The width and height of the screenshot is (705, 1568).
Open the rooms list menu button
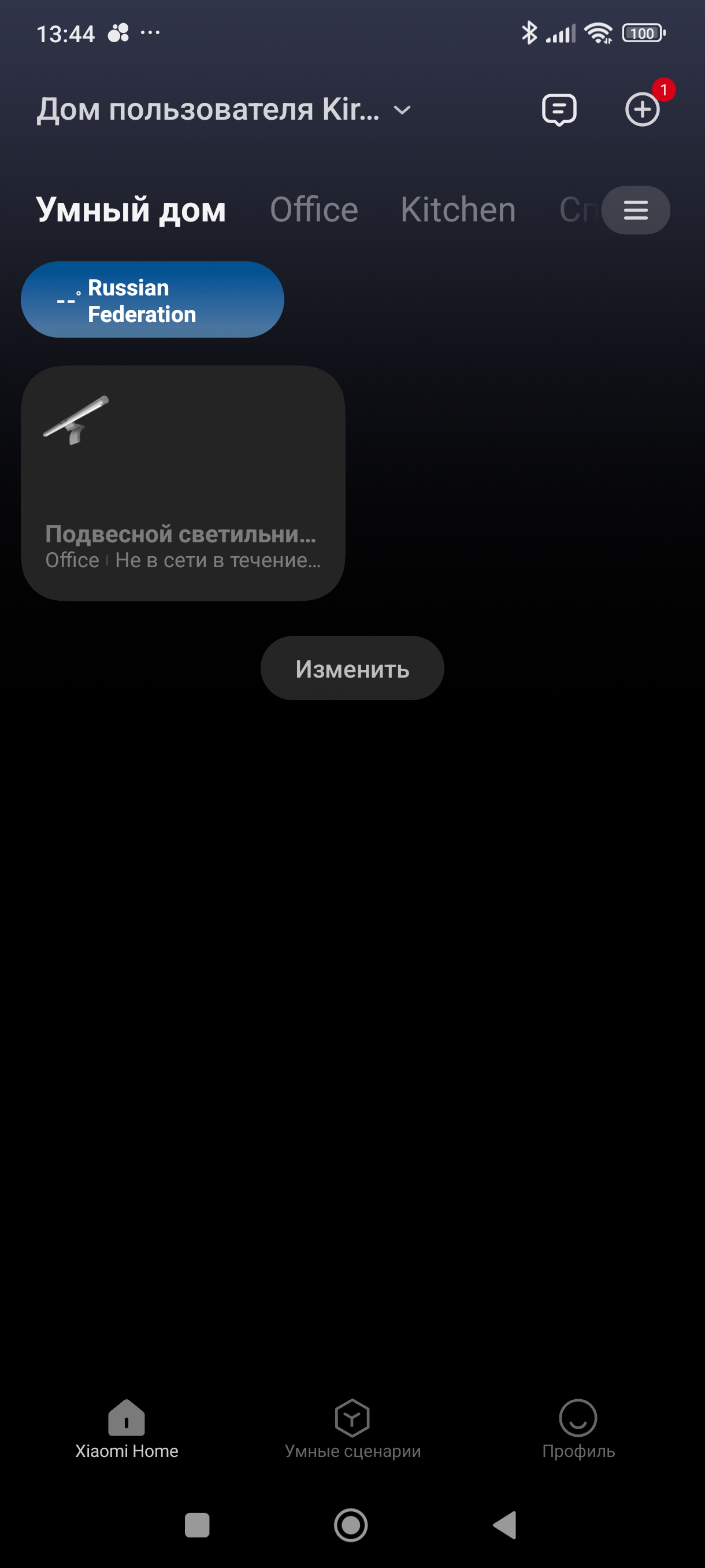(x=635, y=210)
